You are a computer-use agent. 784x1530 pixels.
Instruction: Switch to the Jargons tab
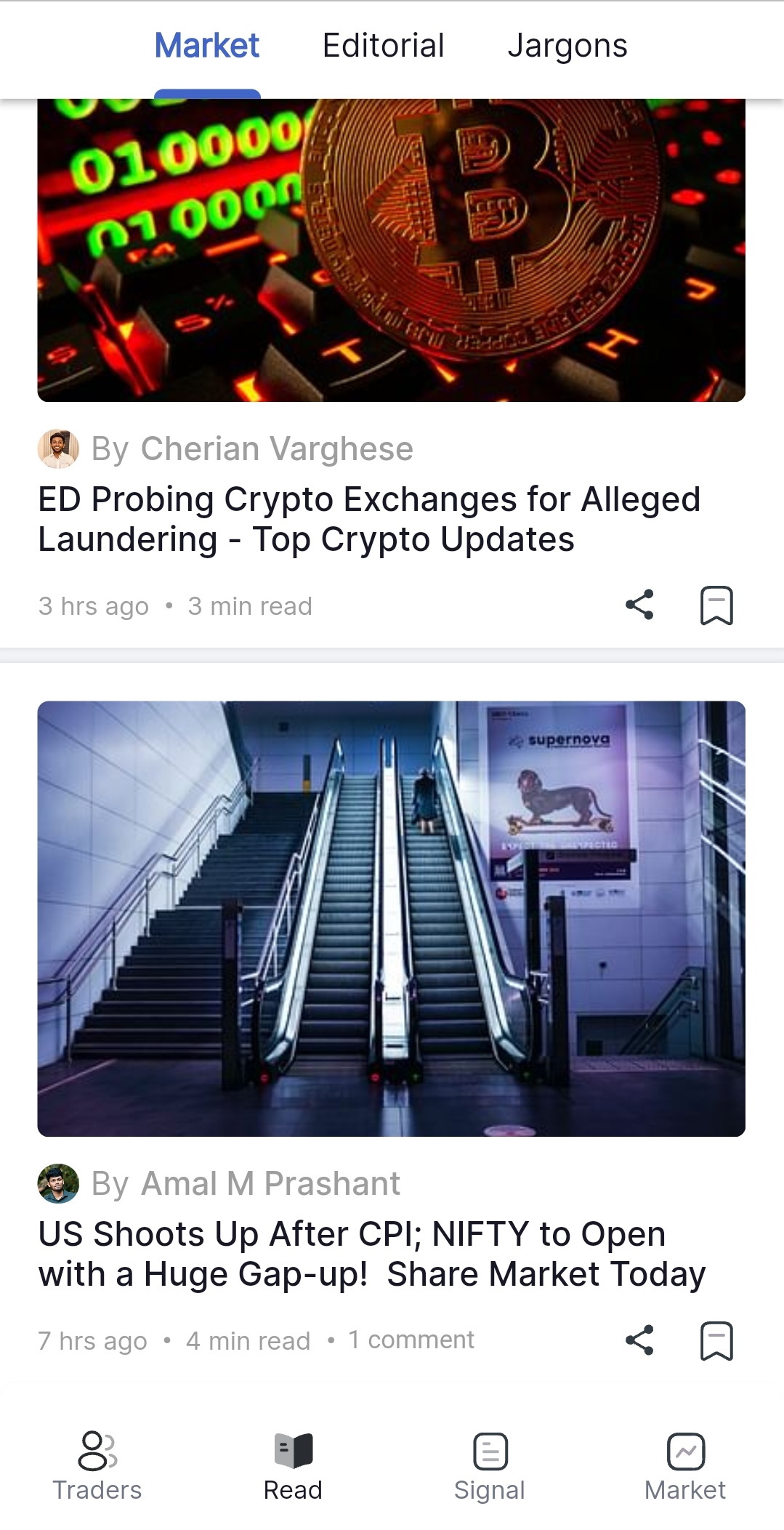click(x=567, y=46)
